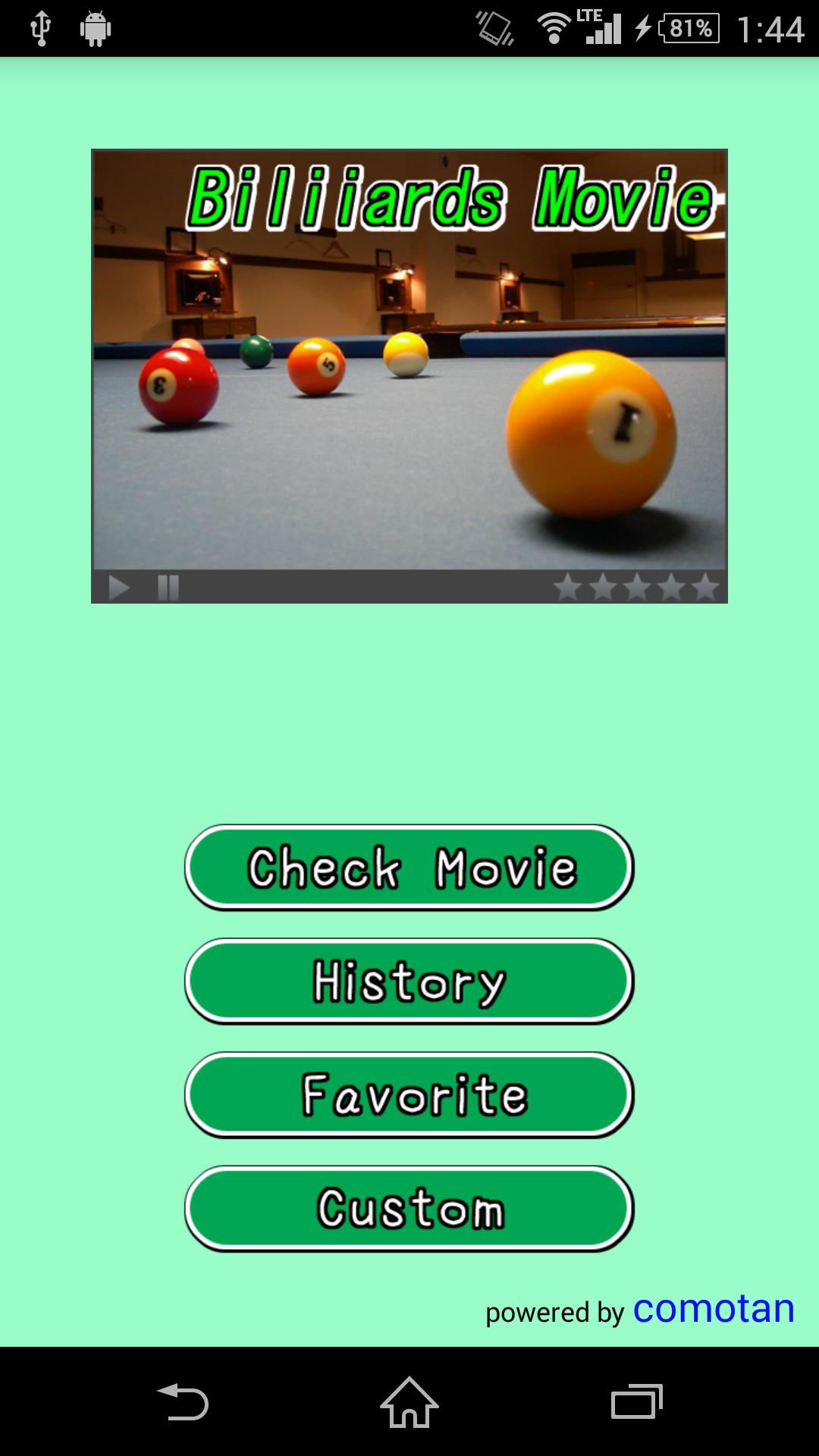
Task: Play the billiards movie preview
Action: (119, 586)
